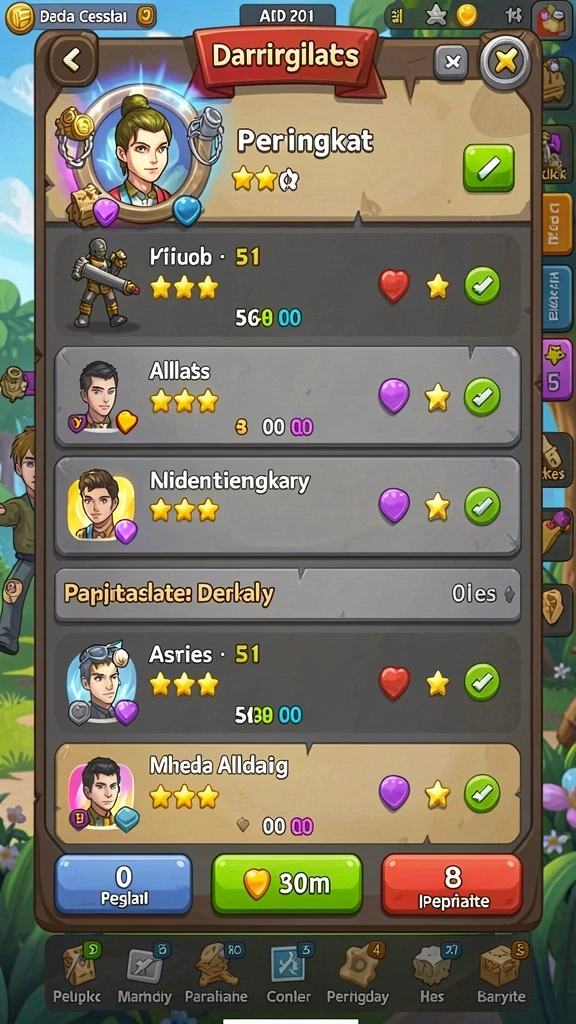
Task: Tap the red IPepriatte button
Action: tap(452, 884)
